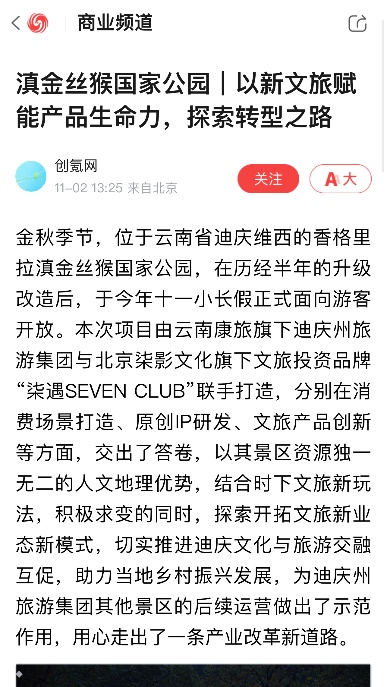Open the 商业频道 channel page
387x687 pixels.
tap(115, 23)
